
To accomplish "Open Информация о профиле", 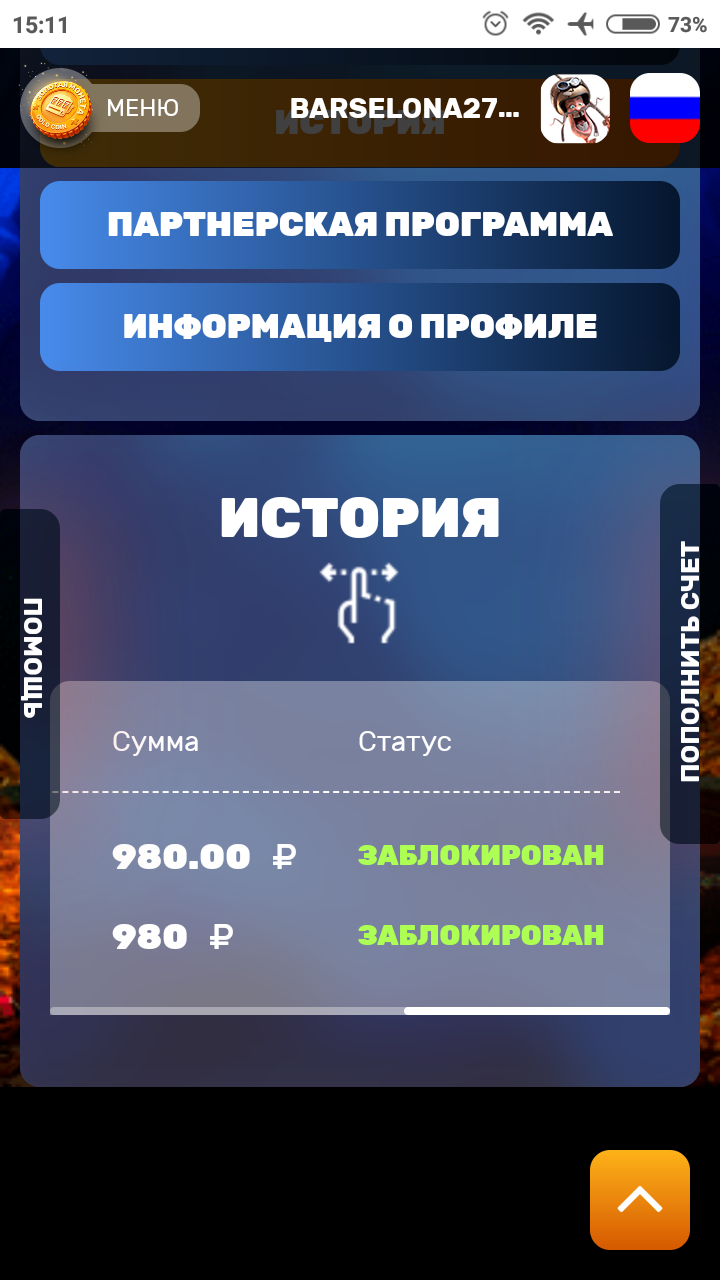I will (360, 327).
